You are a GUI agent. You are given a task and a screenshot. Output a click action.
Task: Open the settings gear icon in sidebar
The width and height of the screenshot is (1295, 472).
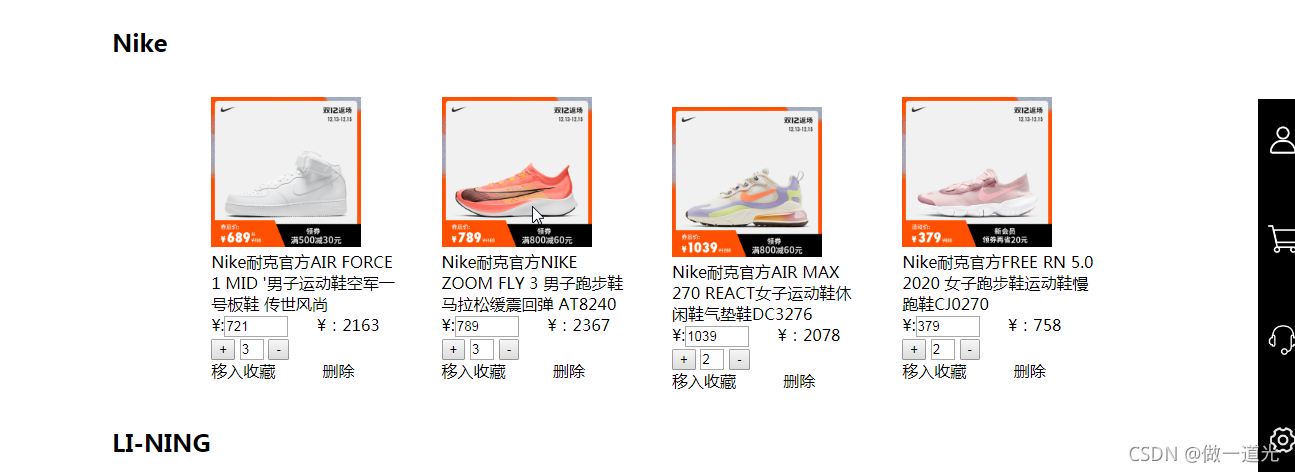tap(1284, 438)
